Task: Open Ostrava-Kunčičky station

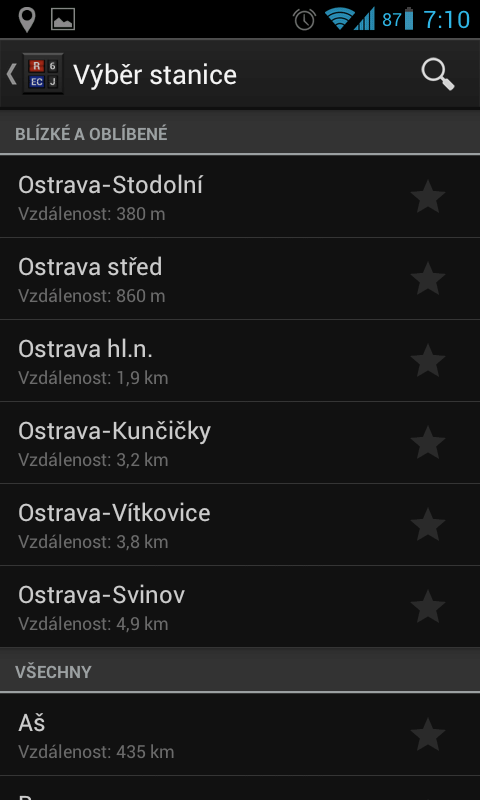Action: 240,443
